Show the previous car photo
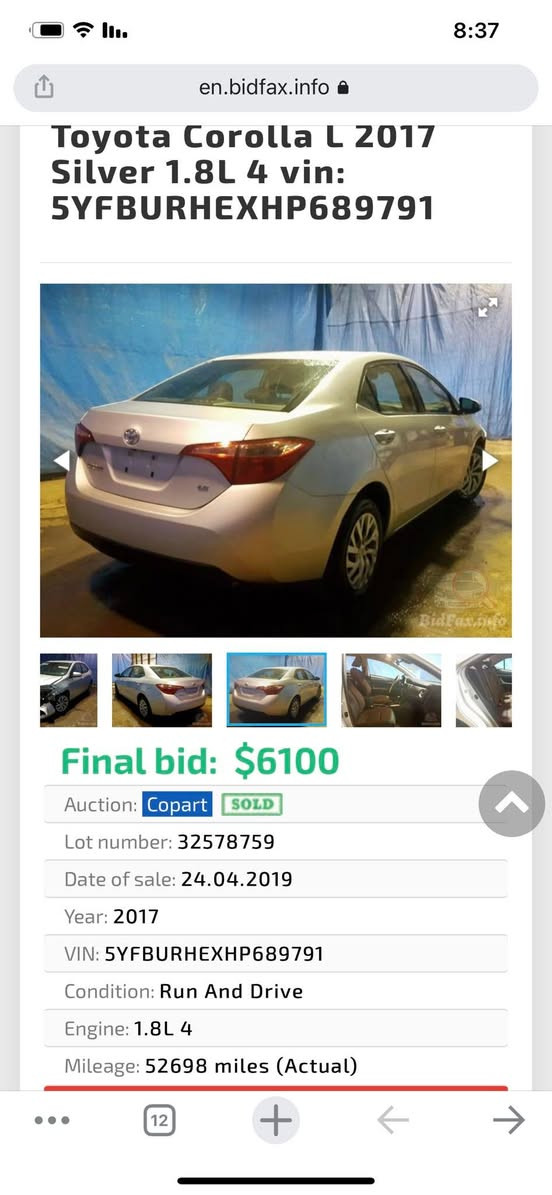This screenshot has height=1195, width=552. click(61, 460)
